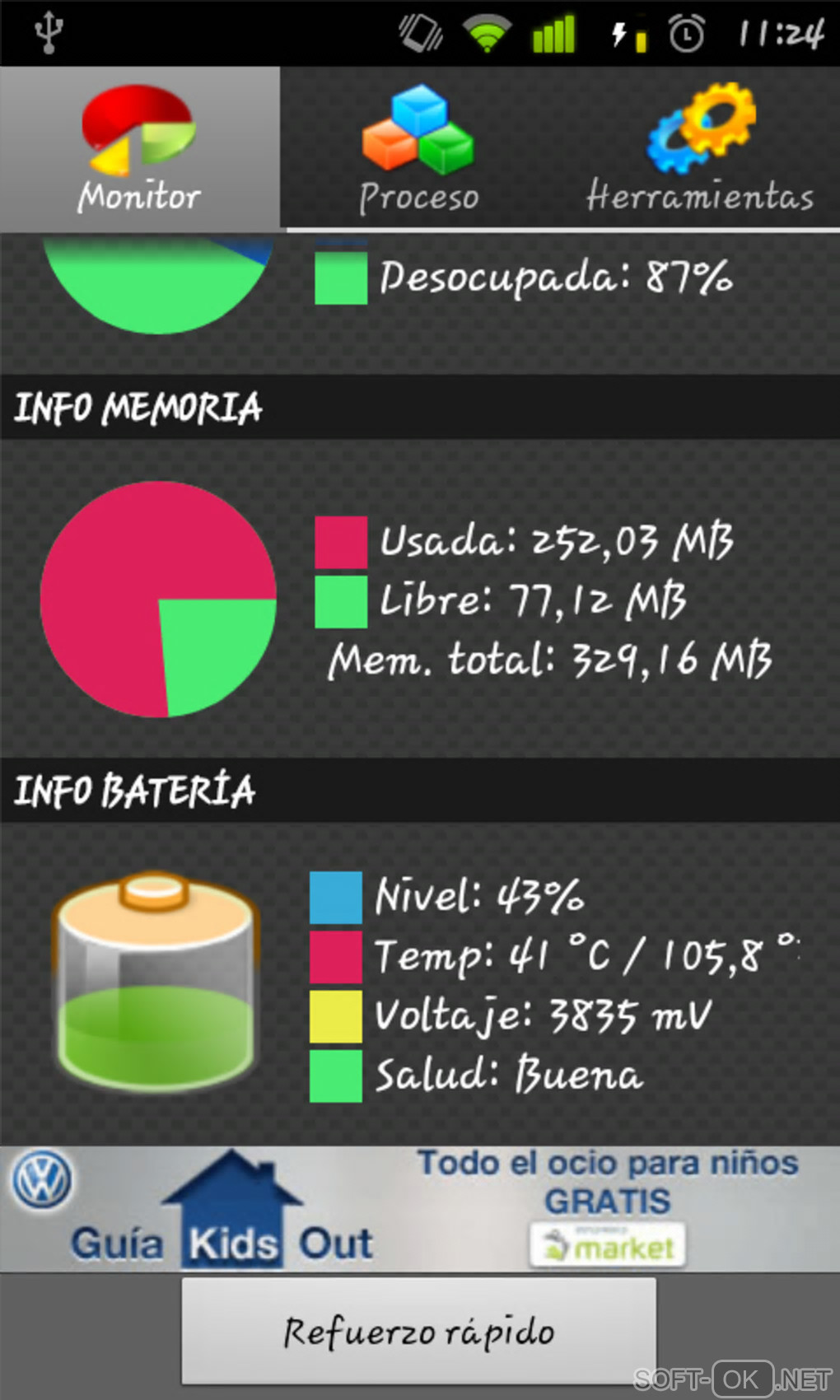The image size is (840, 1400).
Task: Tap the Refuerzo rápido button
Action: point(418,1331)
